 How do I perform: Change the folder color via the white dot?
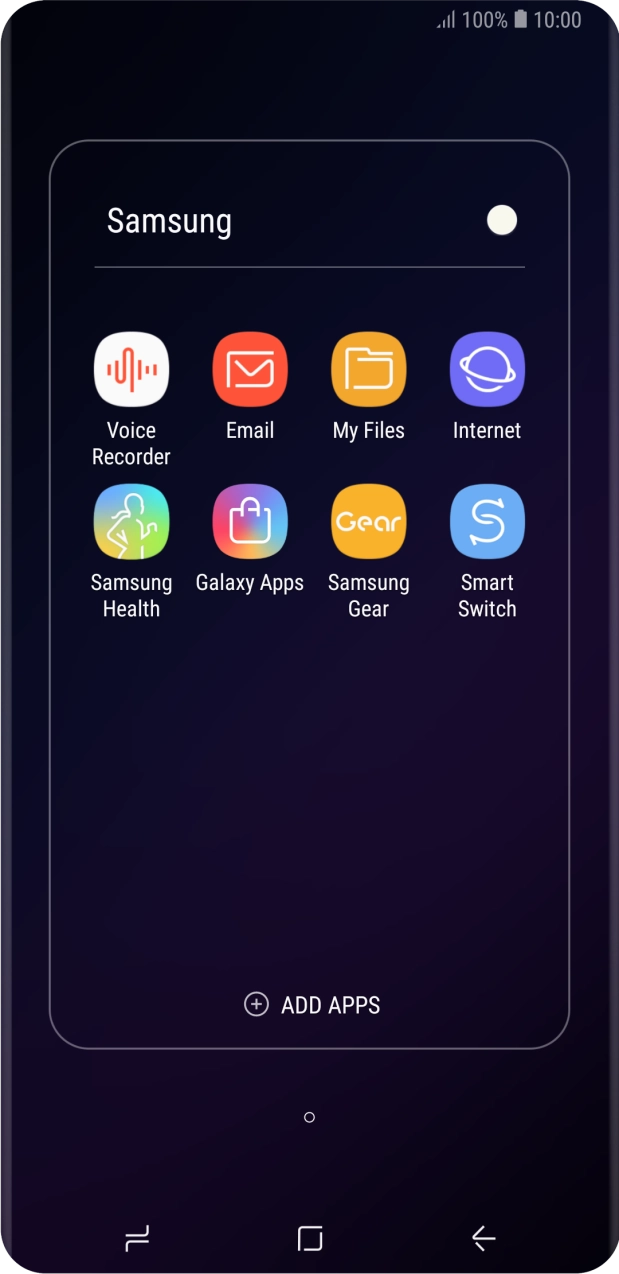point(502,220)
